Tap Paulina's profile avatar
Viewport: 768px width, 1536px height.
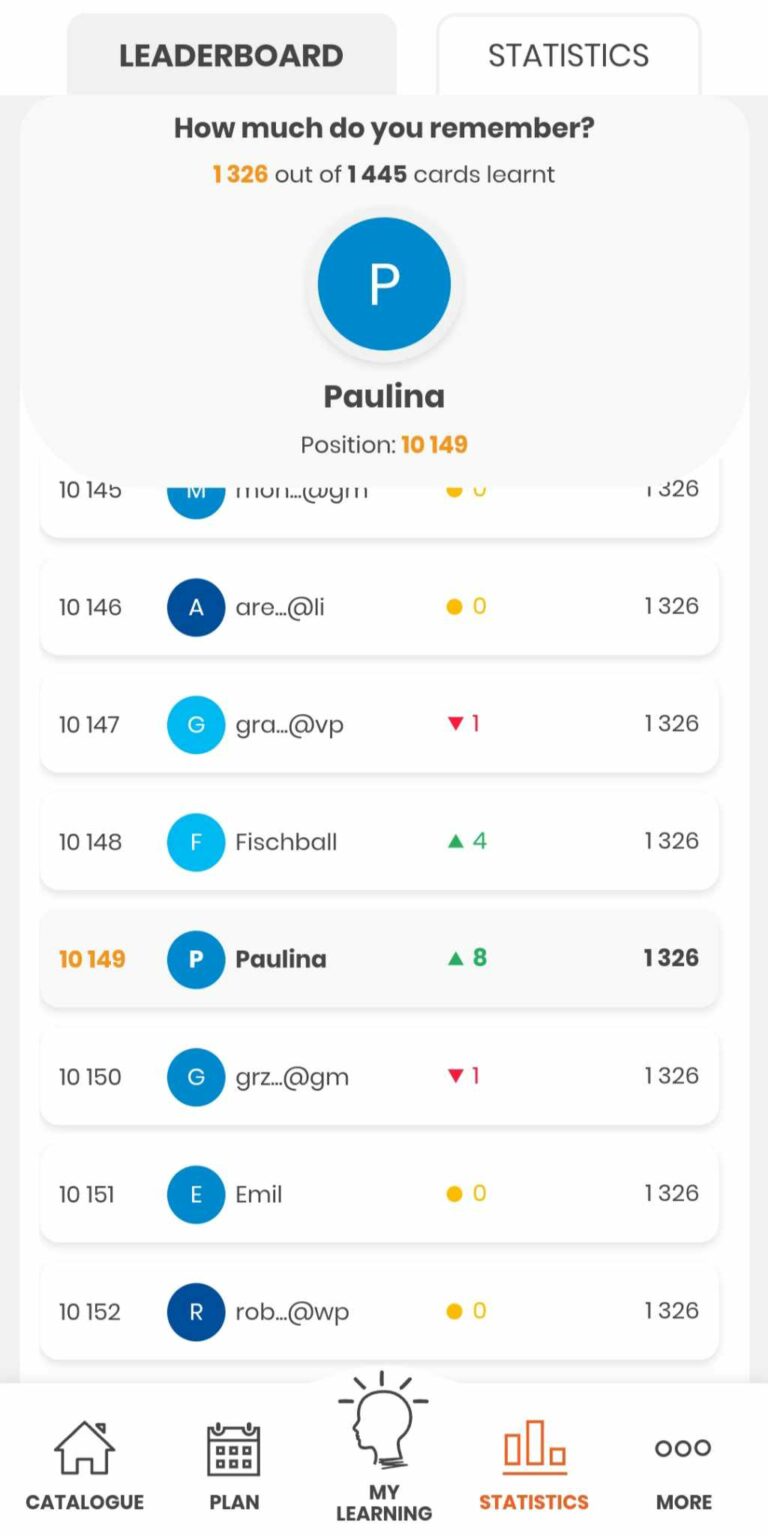pyautogui.click(x=384, y=284)
